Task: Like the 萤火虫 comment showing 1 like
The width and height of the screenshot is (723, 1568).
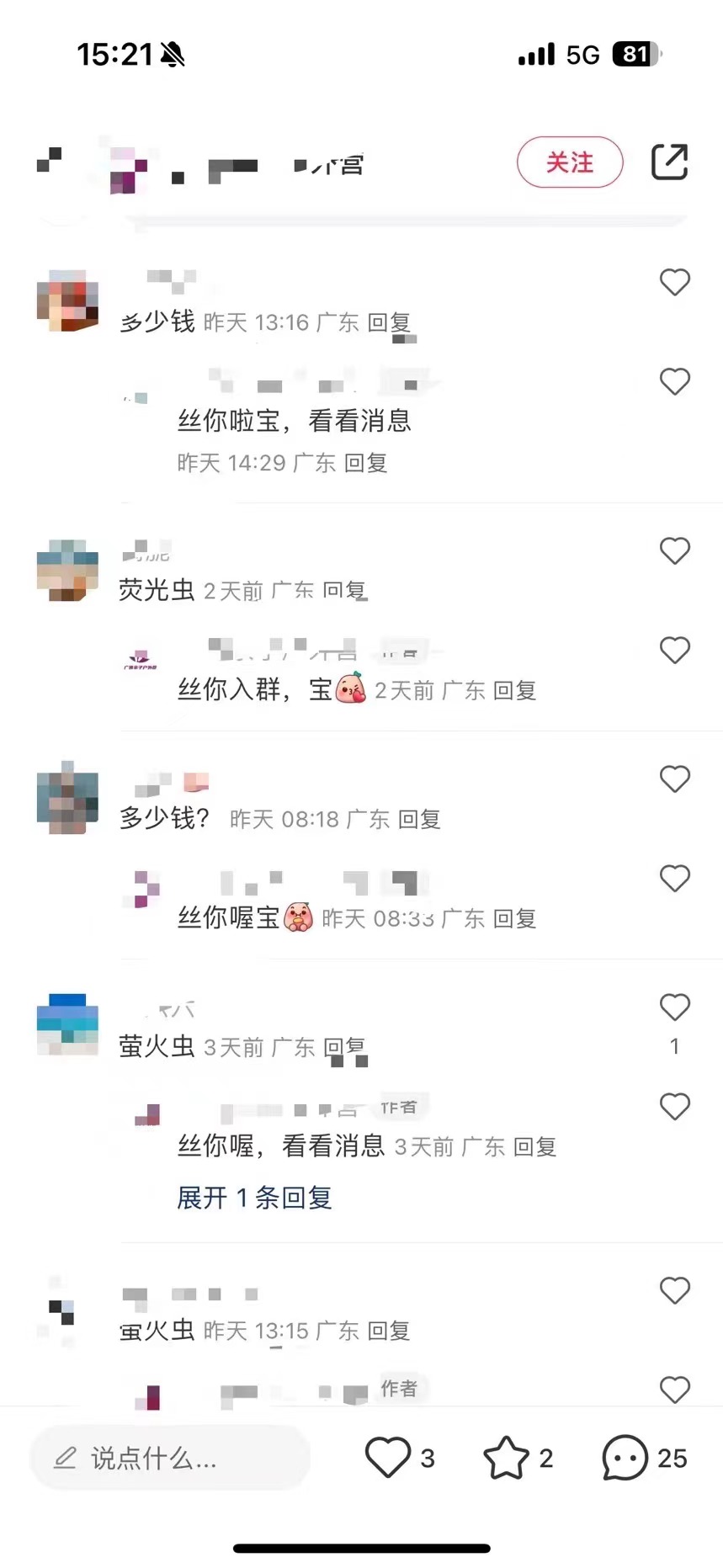Action: [673, 1007]
